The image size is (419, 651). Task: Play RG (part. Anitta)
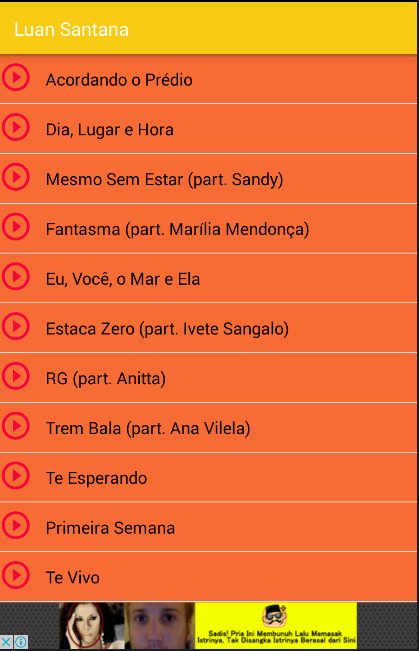pyautogui.click(x=208, y=378)
